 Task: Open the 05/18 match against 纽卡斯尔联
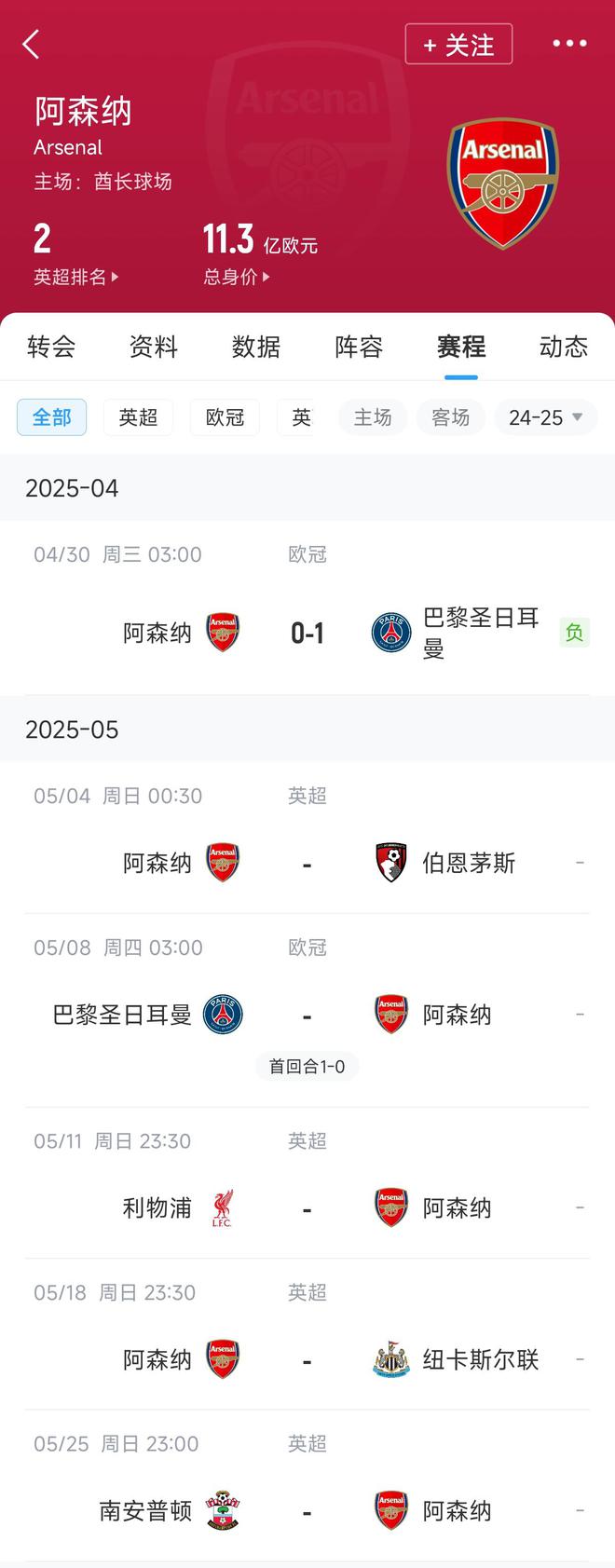[x=307, y=1360]
